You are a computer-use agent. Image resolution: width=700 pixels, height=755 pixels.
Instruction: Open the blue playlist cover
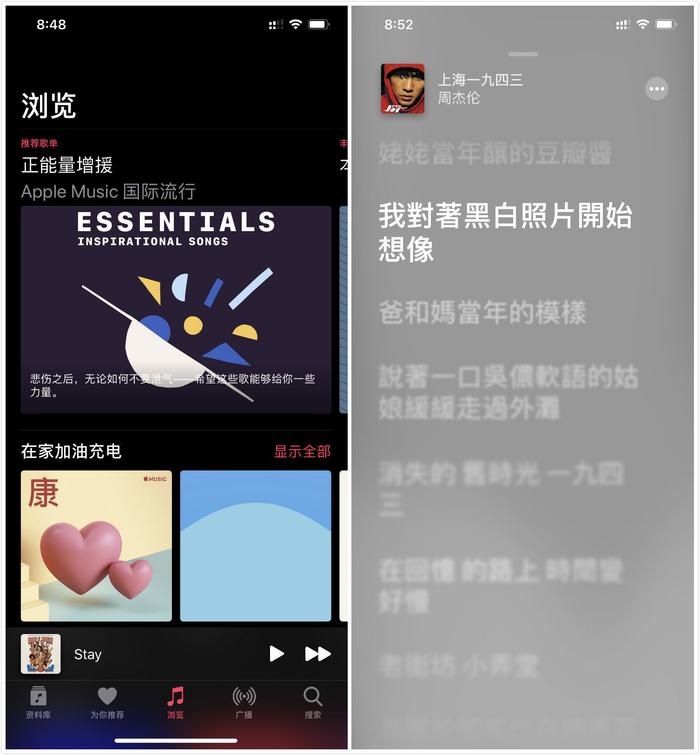pos(255,546)
